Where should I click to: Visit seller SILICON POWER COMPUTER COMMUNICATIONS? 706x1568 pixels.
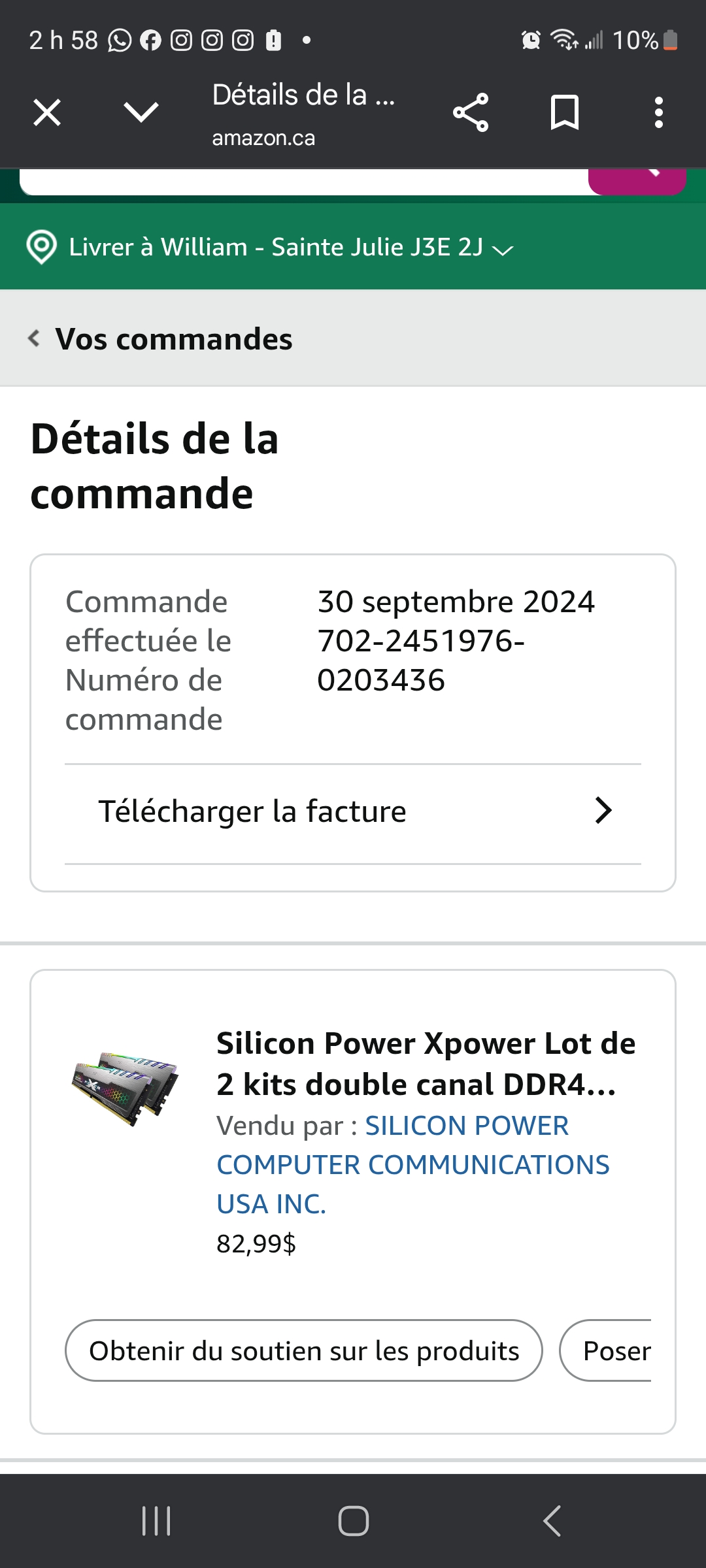pos(412,1165)
